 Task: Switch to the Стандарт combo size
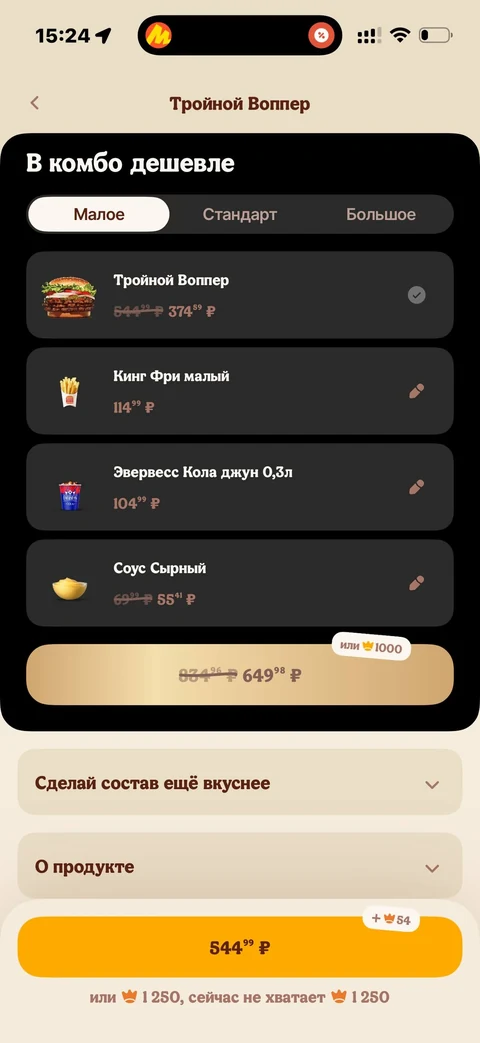[x=239, y=214]
